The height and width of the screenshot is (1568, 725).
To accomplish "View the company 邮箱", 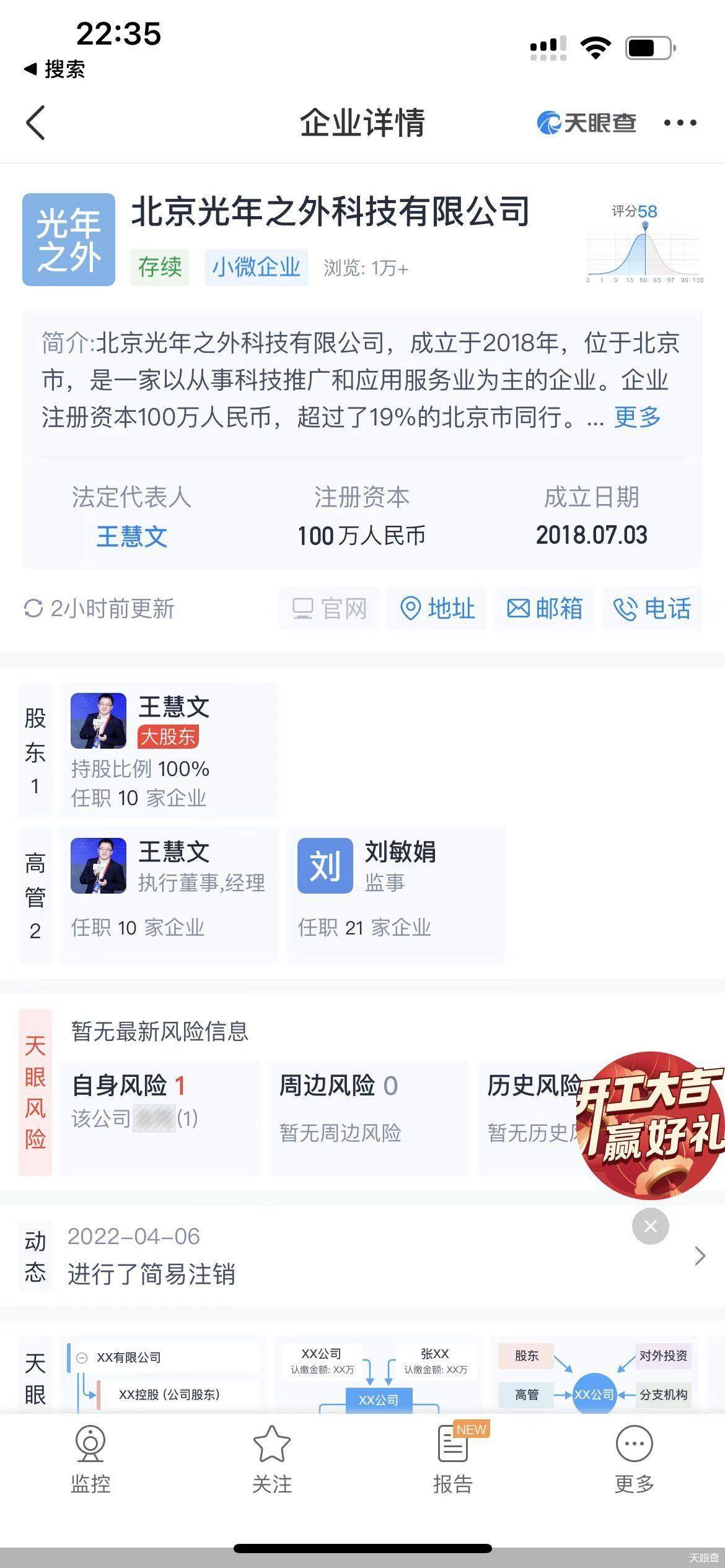I will [x=545, y=608].
